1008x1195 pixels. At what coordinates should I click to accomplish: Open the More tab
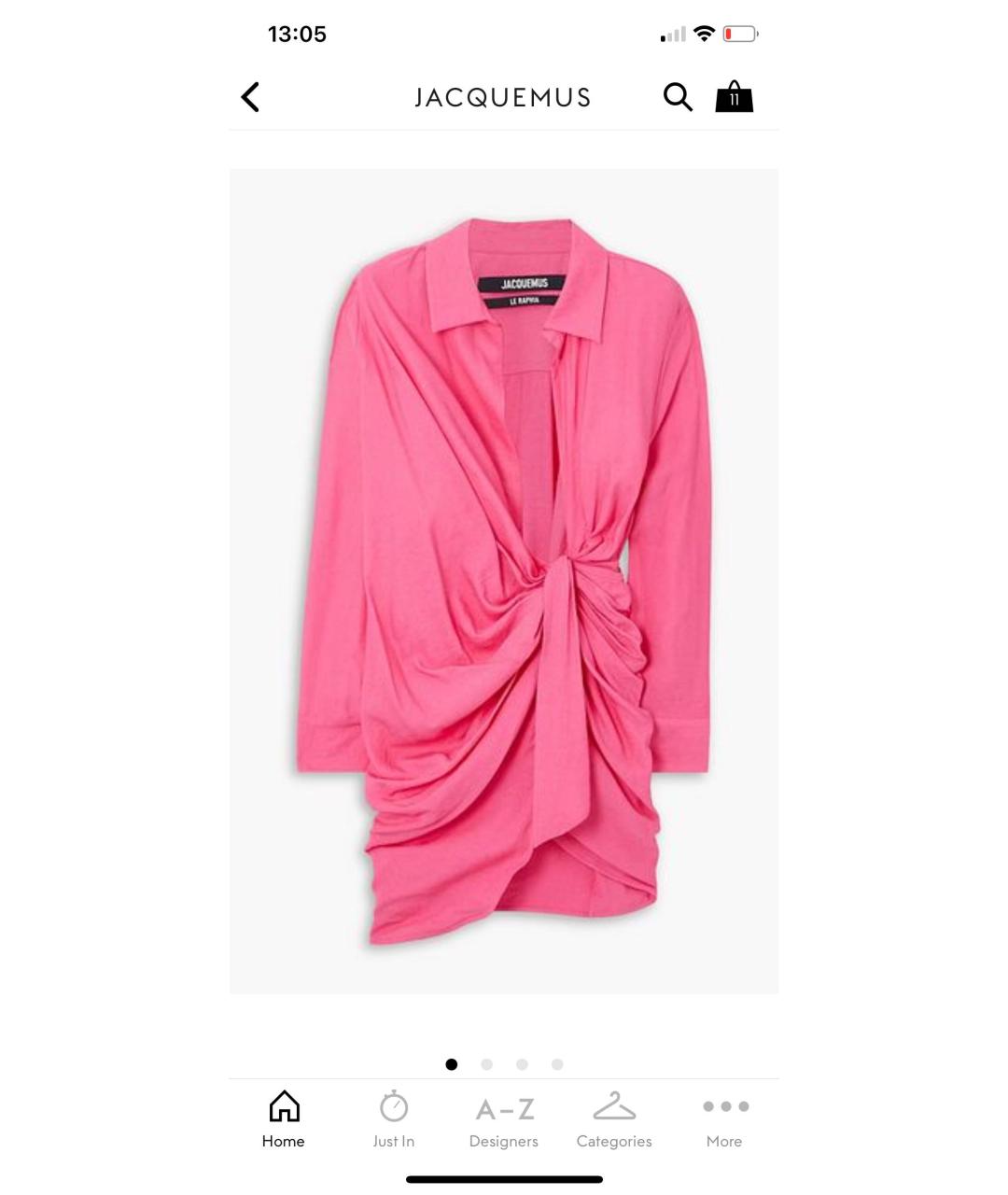pyautogui.click(x=724, y=1119)
